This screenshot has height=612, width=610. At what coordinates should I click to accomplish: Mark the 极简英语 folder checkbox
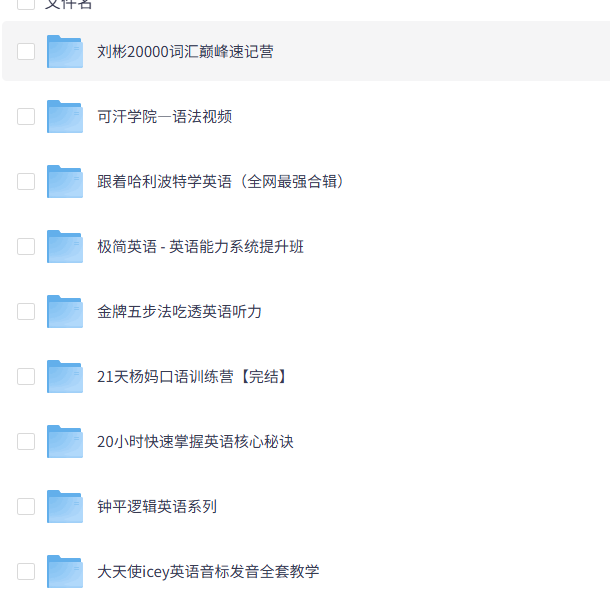click(26, 246)
